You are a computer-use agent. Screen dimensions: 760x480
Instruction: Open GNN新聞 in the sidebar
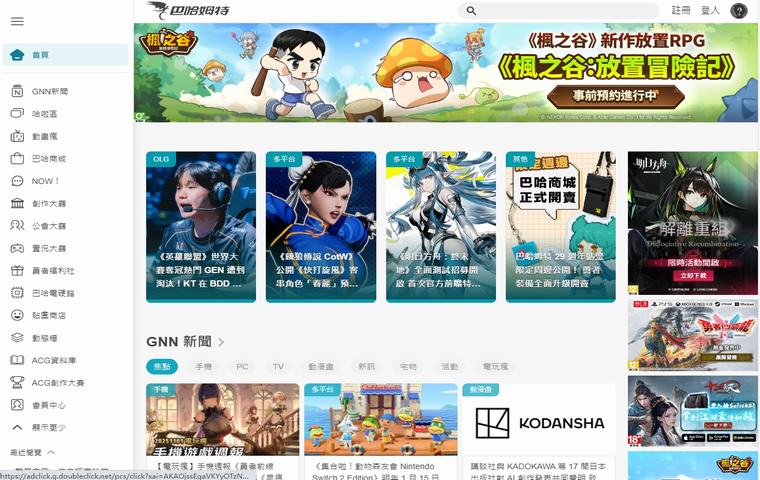[x=49, y=91]
